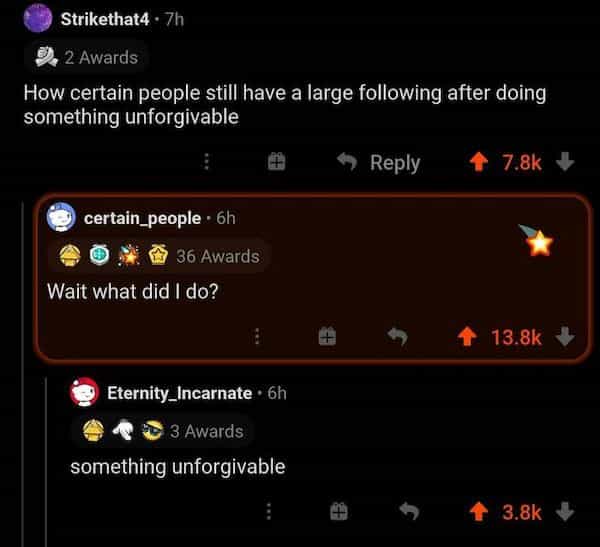Viewport: 600px width, 547px height.
Task: Downvote certain_people's comment
Action: (563, 338)
